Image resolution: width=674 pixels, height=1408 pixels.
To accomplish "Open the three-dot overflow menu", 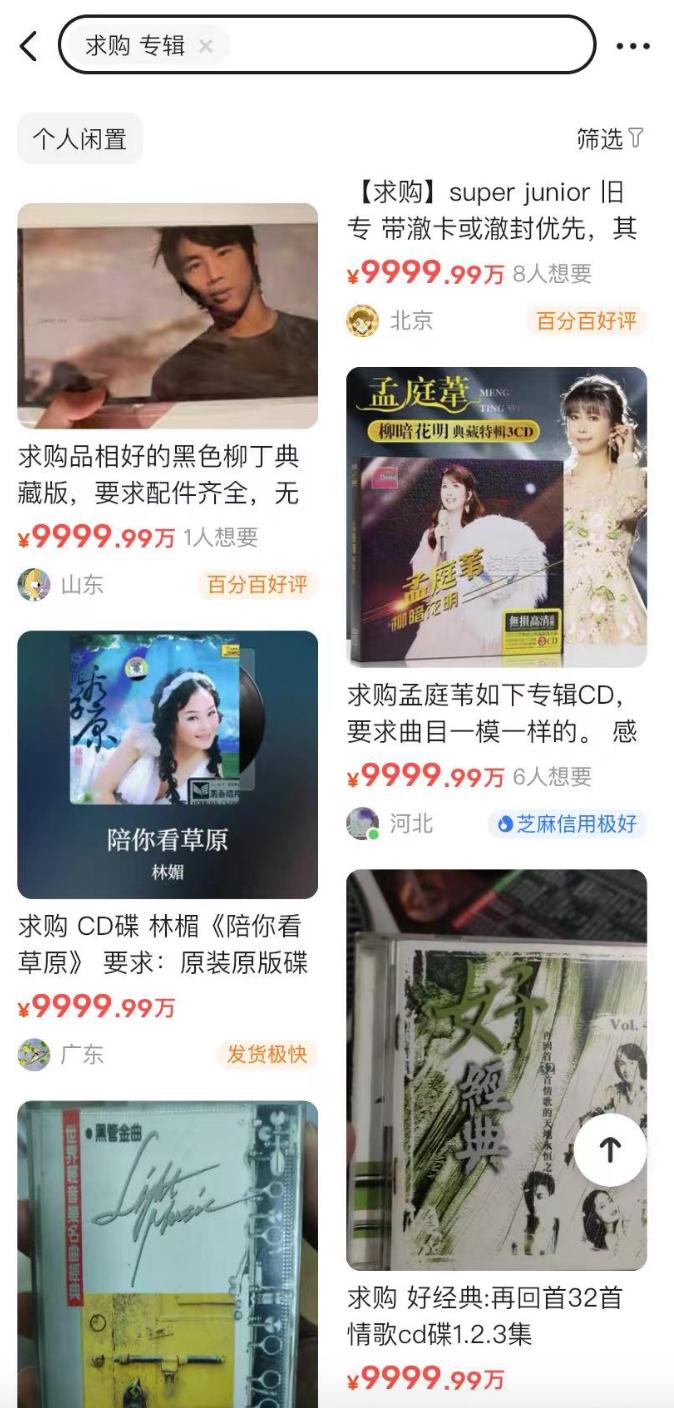I will [x=633, y=46].
